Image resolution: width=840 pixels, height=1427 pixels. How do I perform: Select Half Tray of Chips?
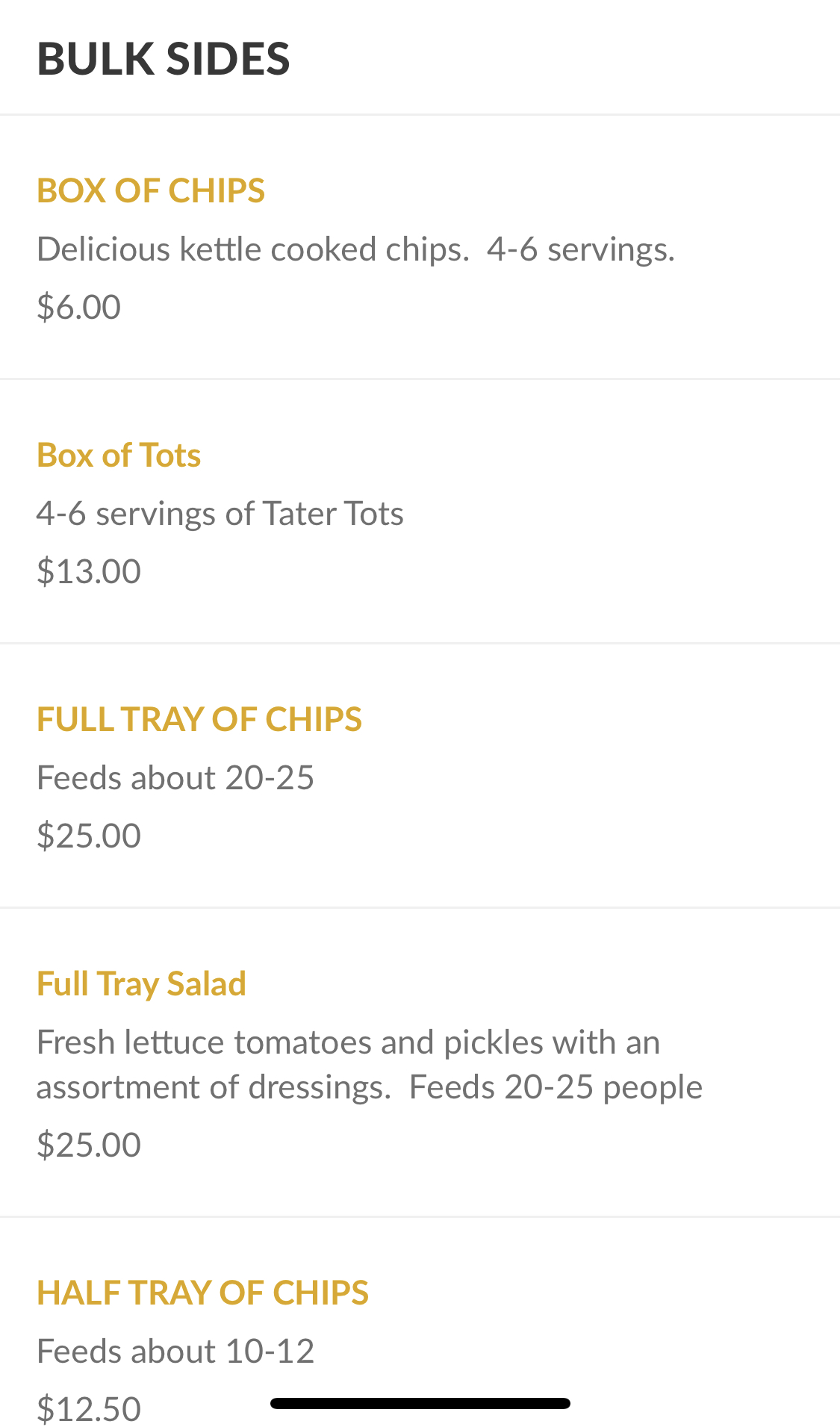tap(203, 1293)
